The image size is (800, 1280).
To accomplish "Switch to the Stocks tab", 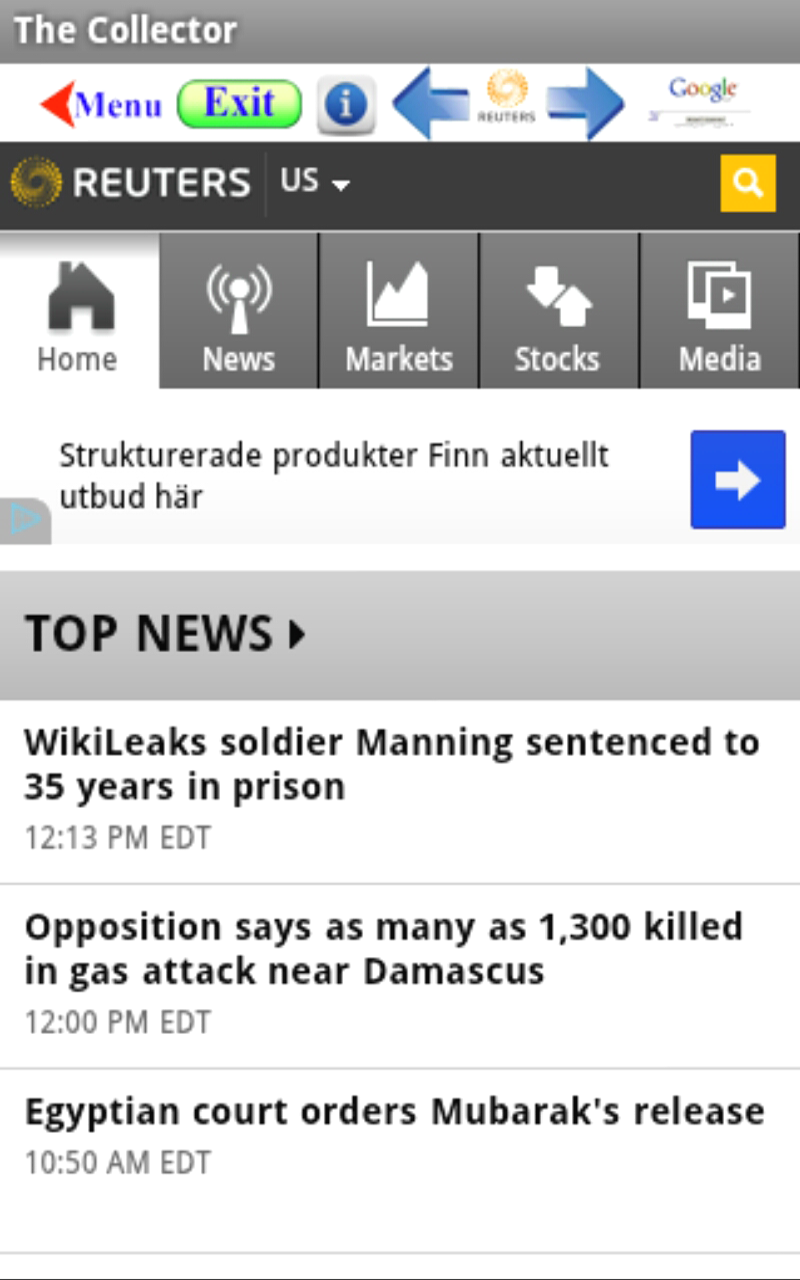I will tap(558, 312).
